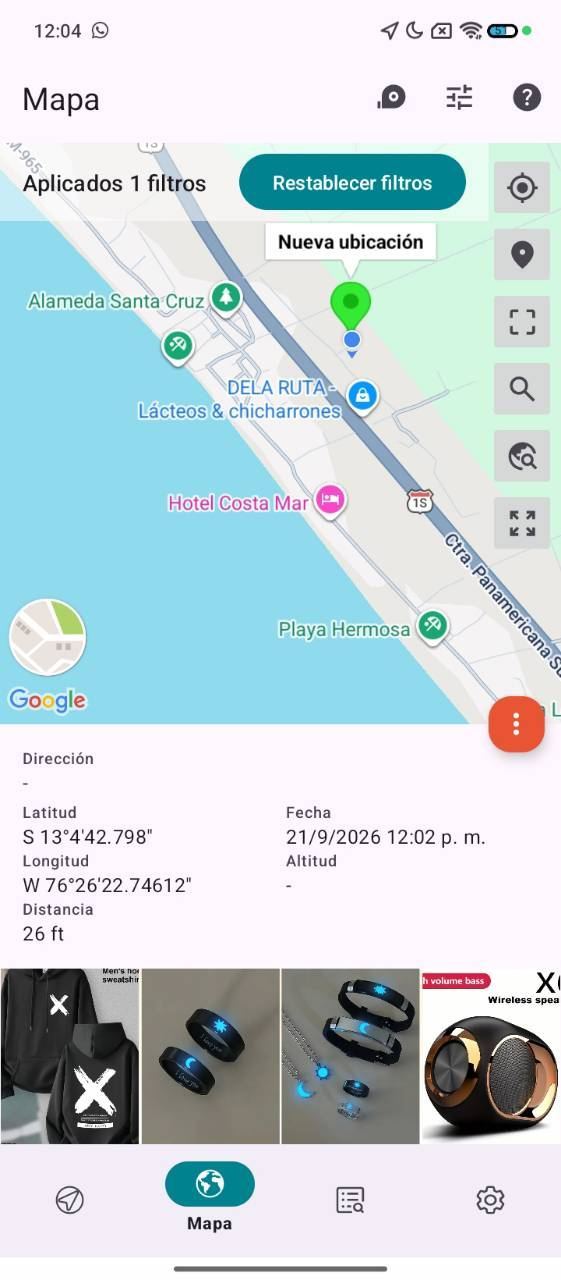Image resolution: width=561 pixels, height=1280 pixels.
Task: Tap the map pin marker button
Action: (x=522, y=254)
